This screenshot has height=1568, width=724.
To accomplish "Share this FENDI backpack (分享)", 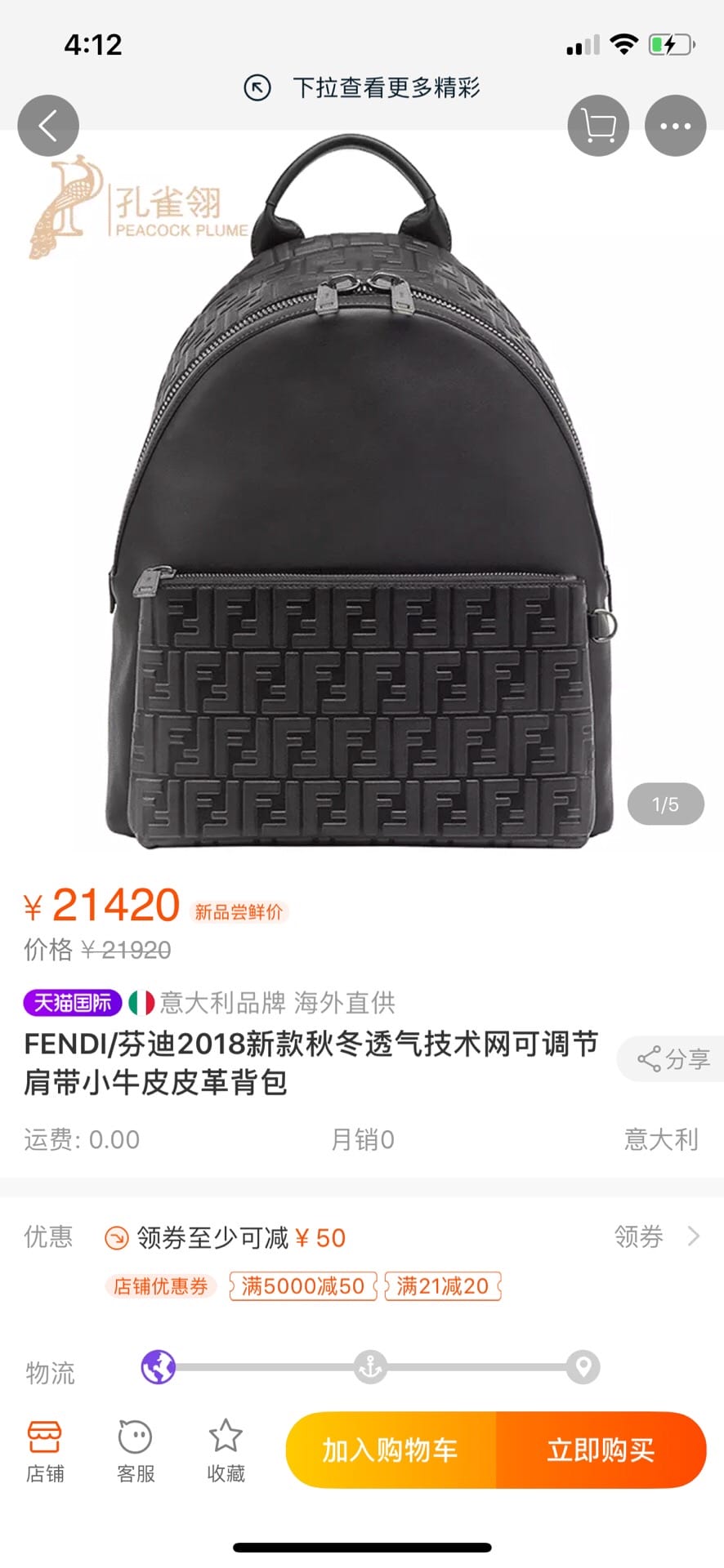I will pos(673,1059).
